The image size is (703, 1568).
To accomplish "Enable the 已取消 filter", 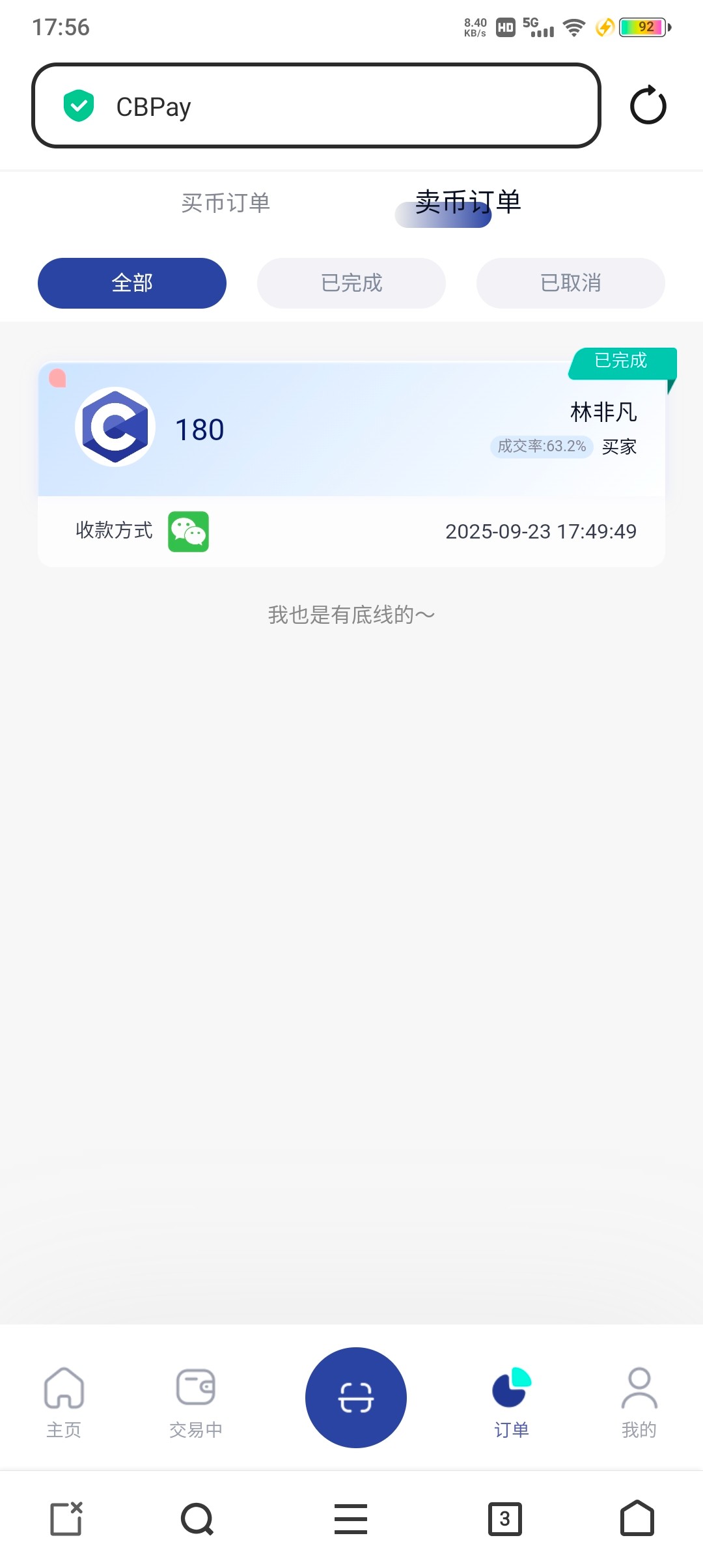I will pos(570,283).
